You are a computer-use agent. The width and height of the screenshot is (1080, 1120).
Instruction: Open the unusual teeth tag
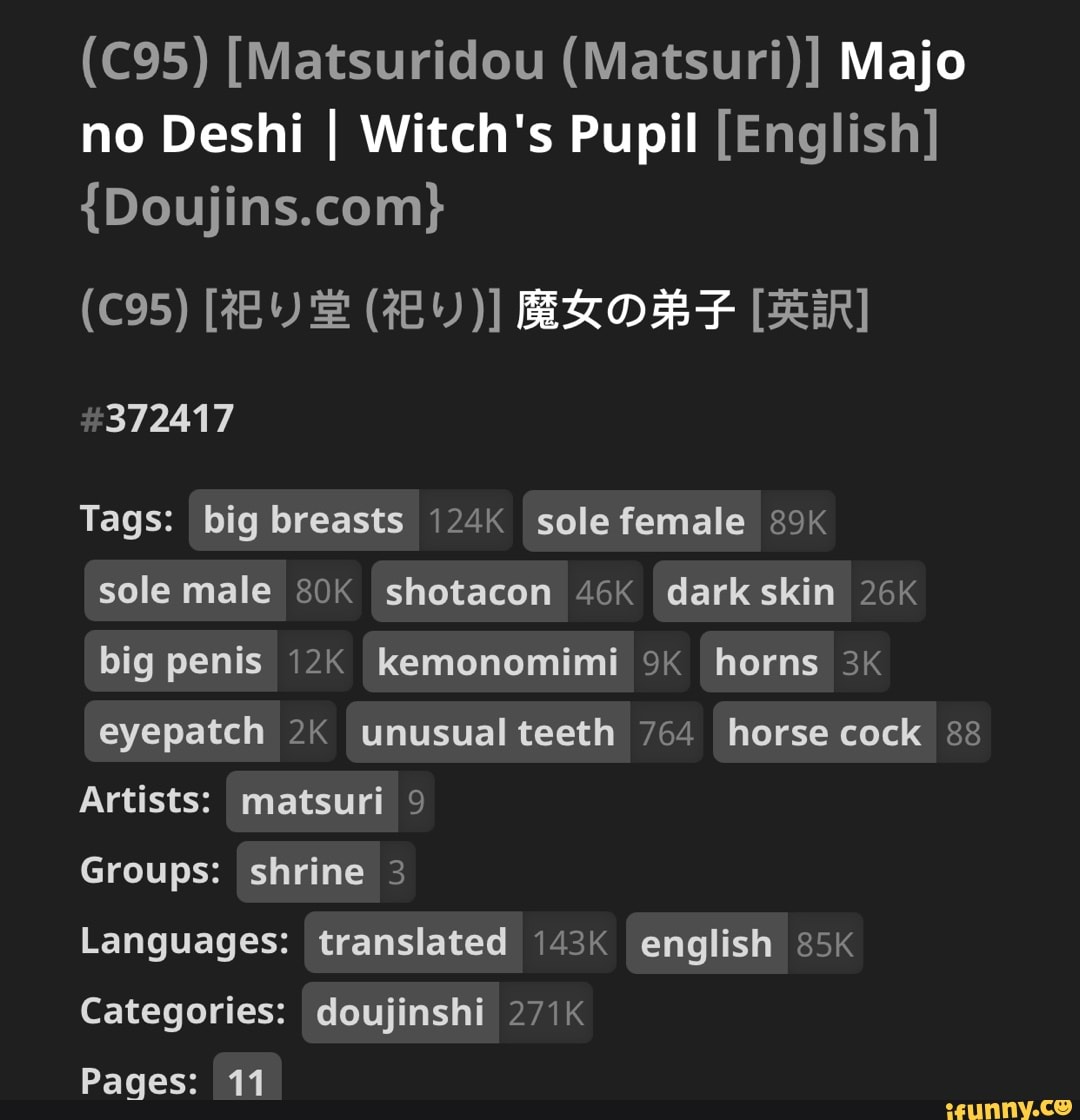click(x=488, y=732)
